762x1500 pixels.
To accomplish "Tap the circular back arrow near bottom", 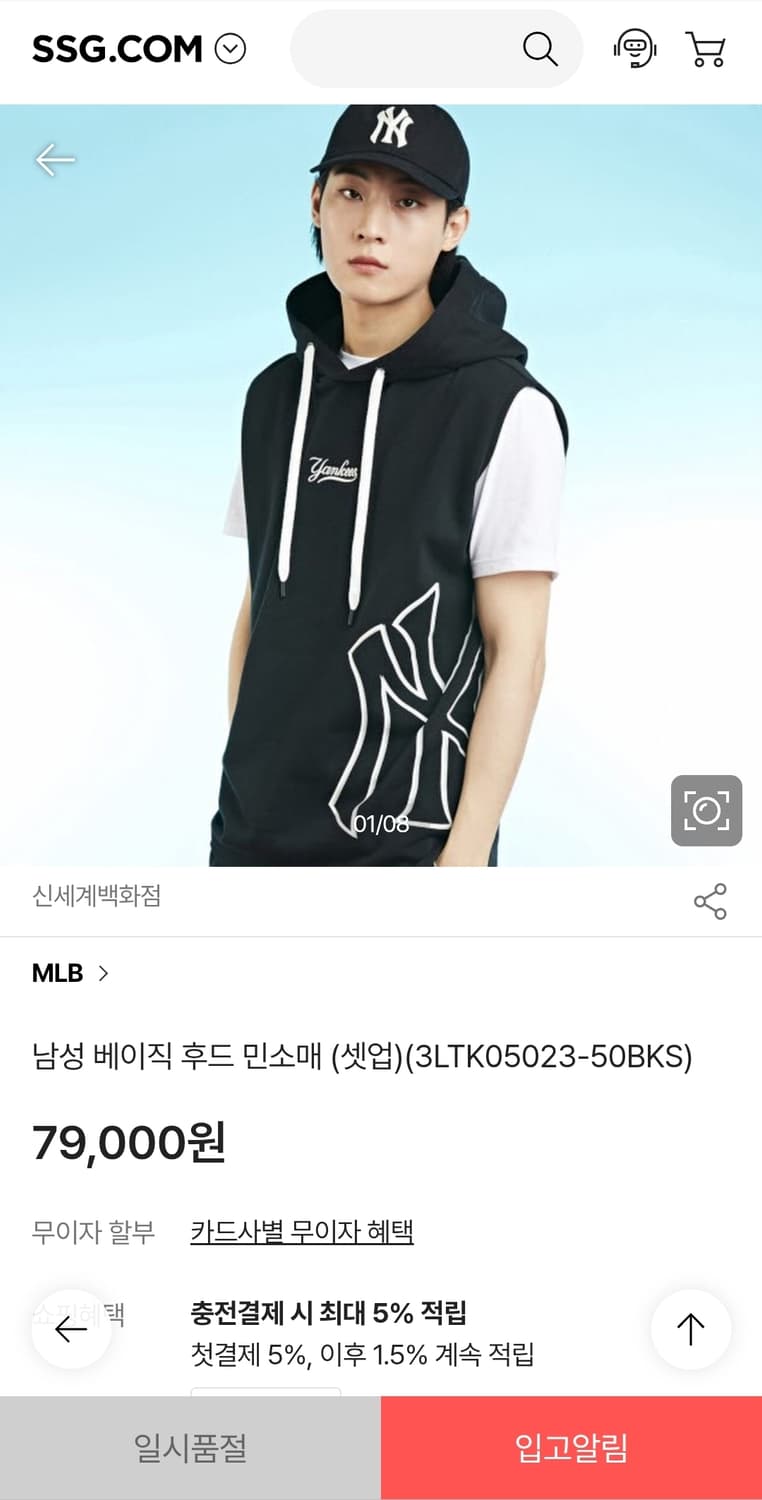I will (x=70, y=1330).
